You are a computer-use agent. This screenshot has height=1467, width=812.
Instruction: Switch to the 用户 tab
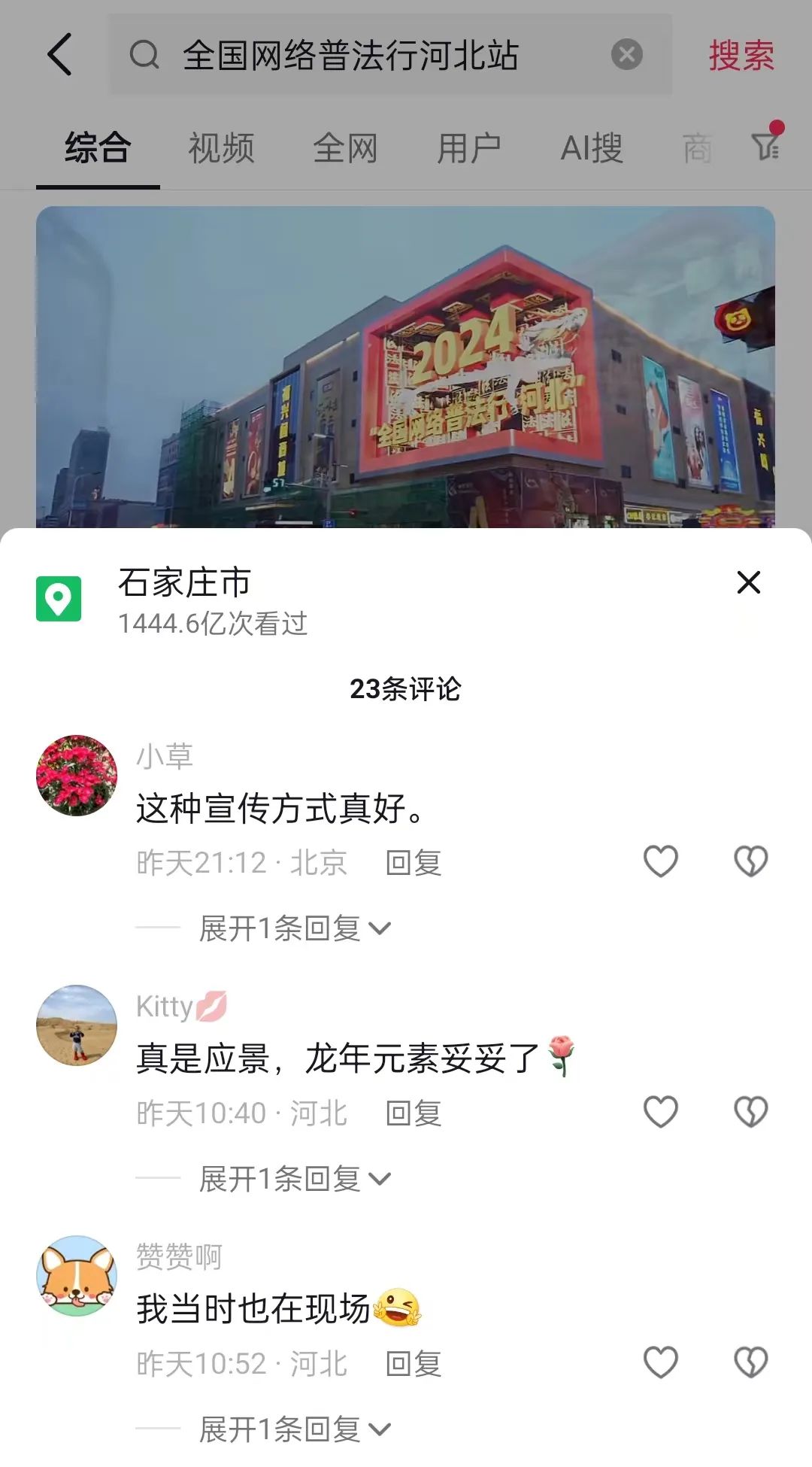(469, 148)
